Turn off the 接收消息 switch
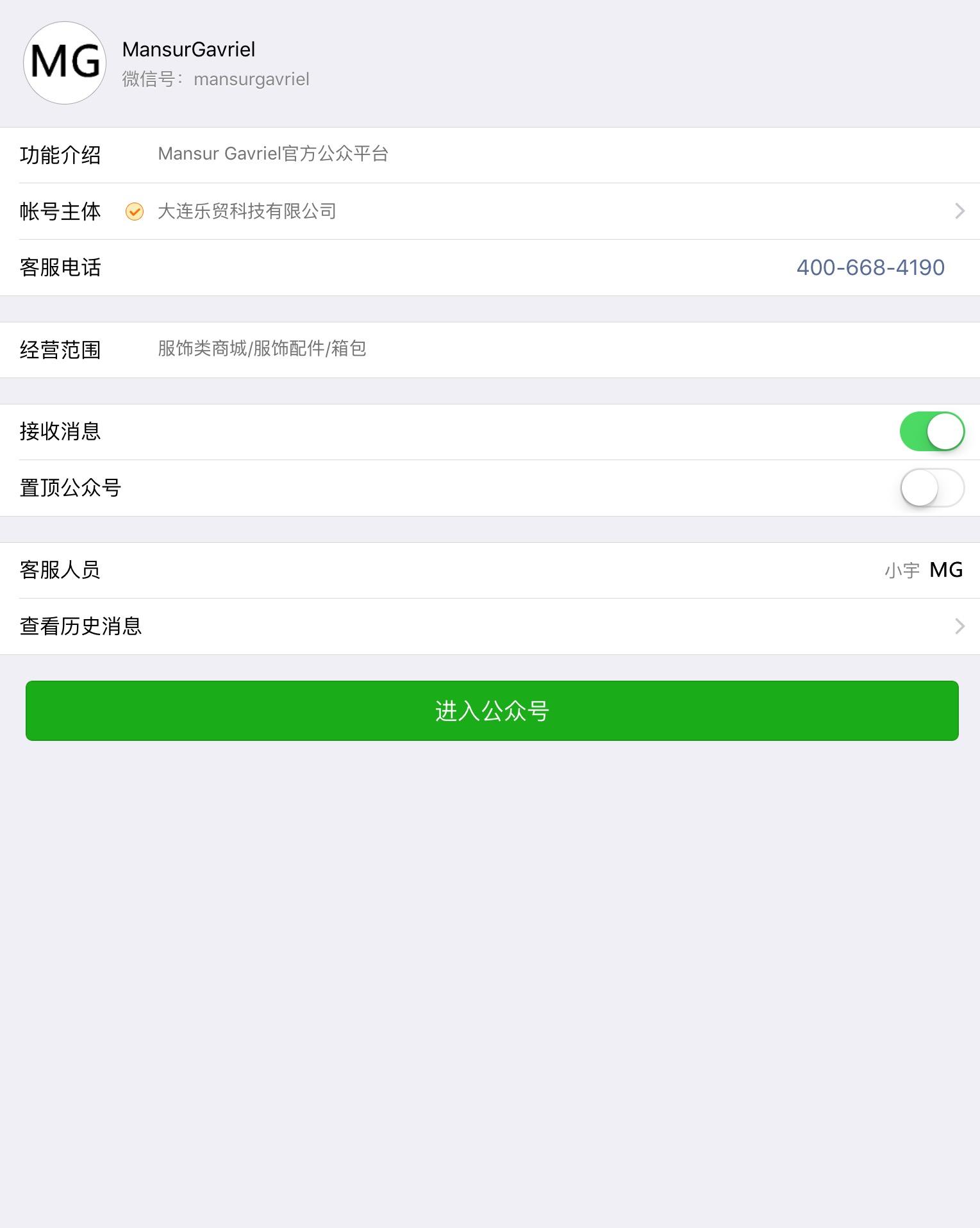 [x=931, y=432]
